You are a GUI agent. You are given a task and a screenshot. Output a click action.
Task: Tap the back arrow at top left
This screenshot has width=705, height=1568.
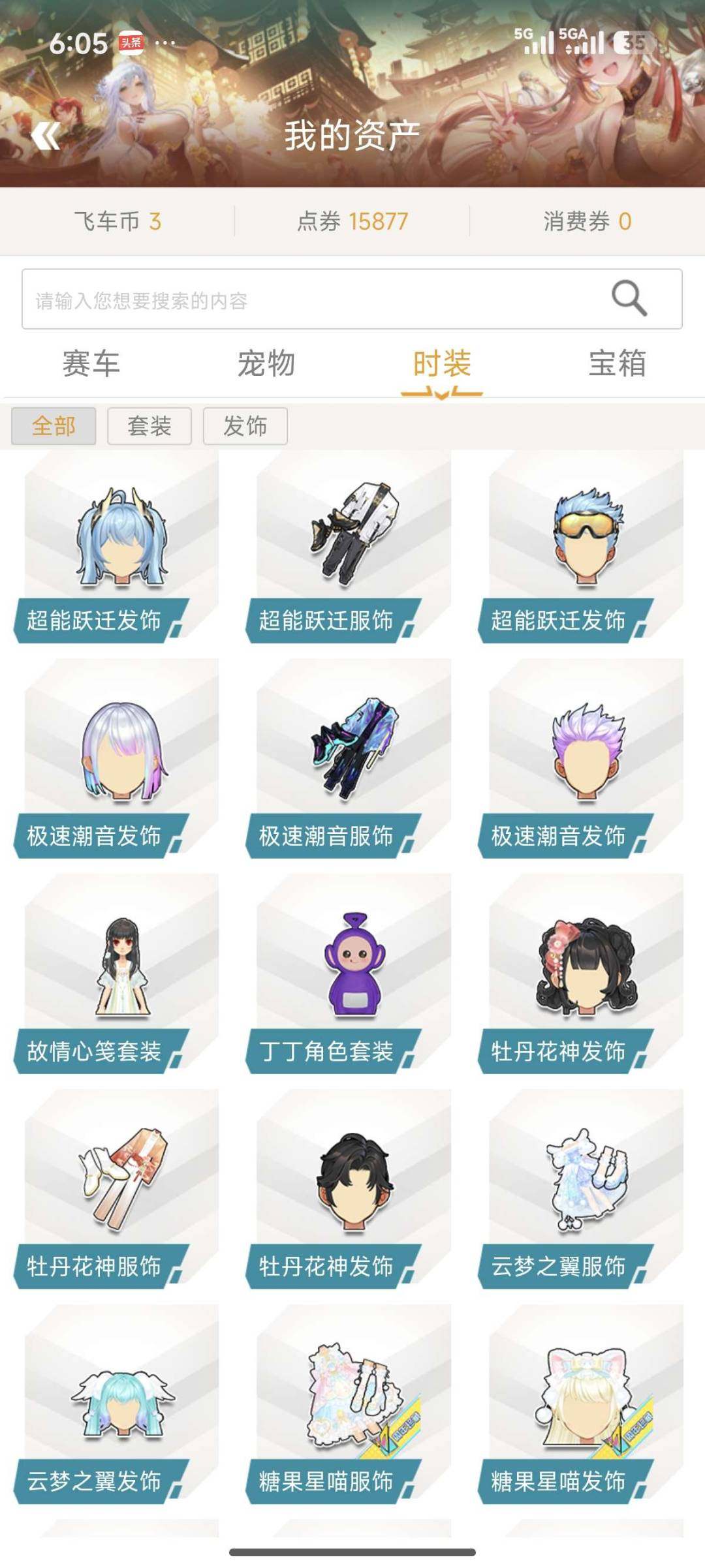(x=46, y=135)
